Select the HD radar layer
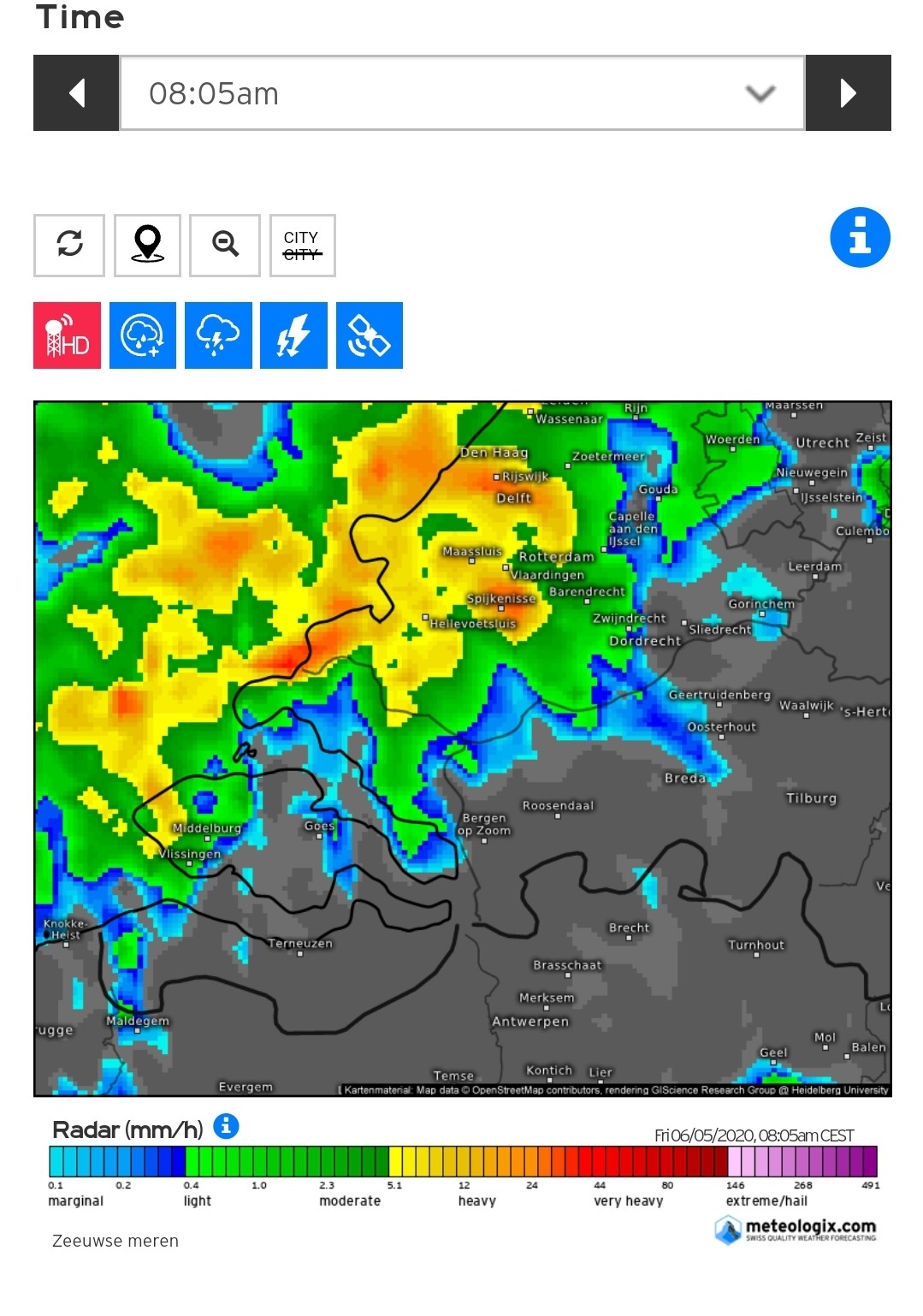923x1316 pixels. point(68,335)
